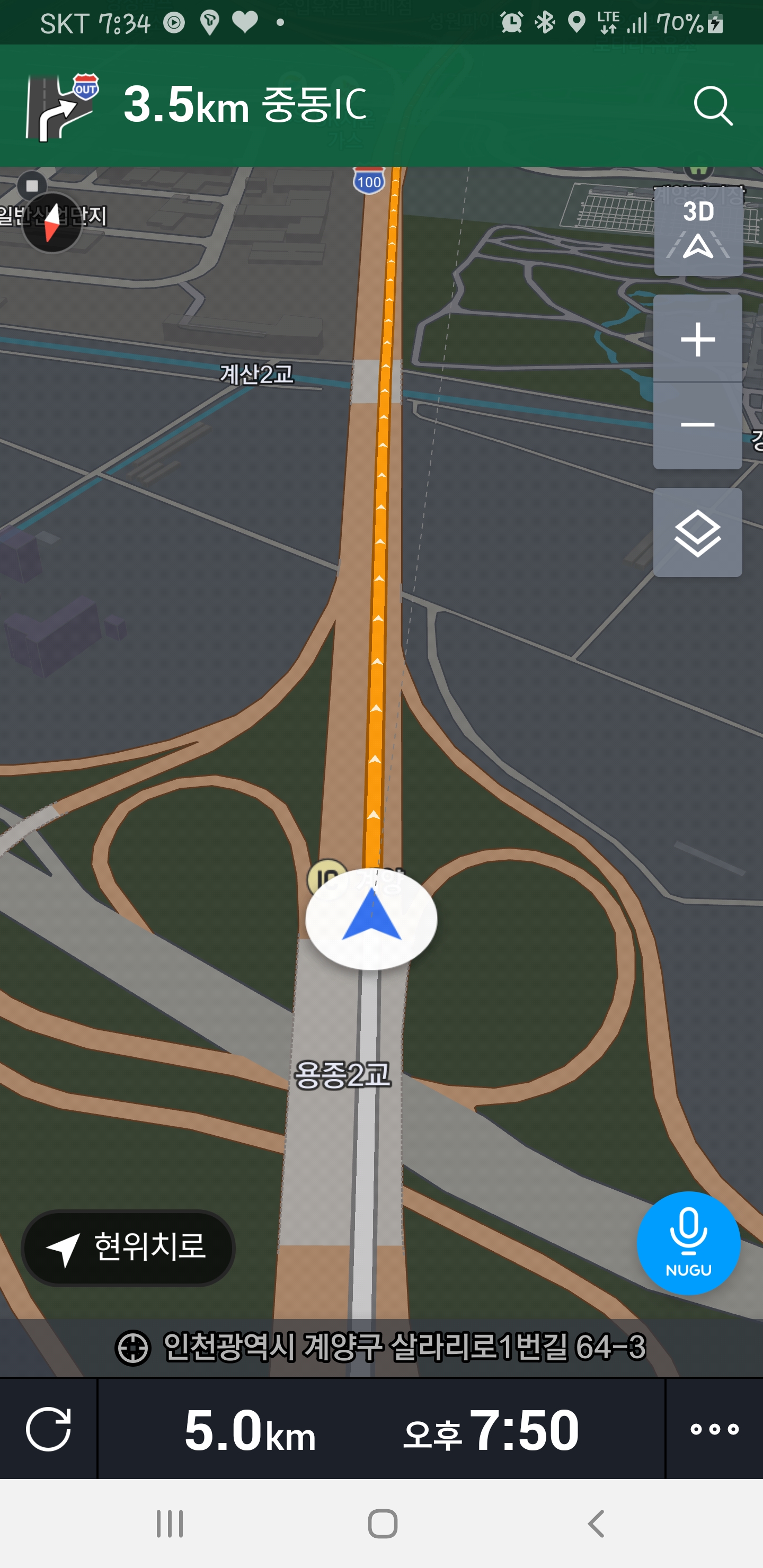Open the three-dot more options menu
This screenshot has width=763, height=1568.
click(x=714, y=1429)
